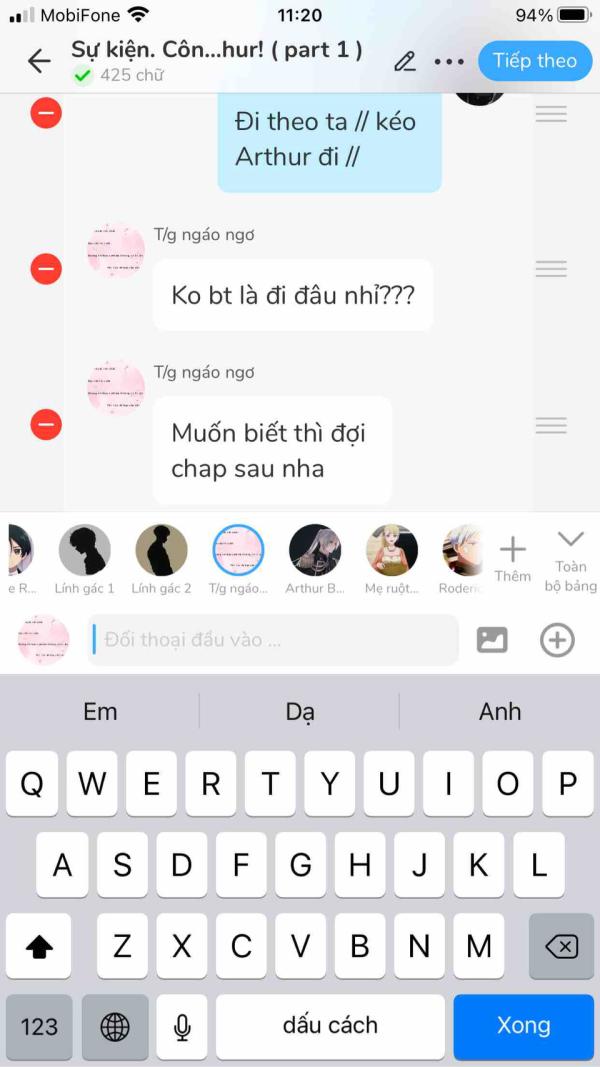The image size is (600, 1067).
Task: Choose the Mẹ ruột character
Action: [391, 550]
